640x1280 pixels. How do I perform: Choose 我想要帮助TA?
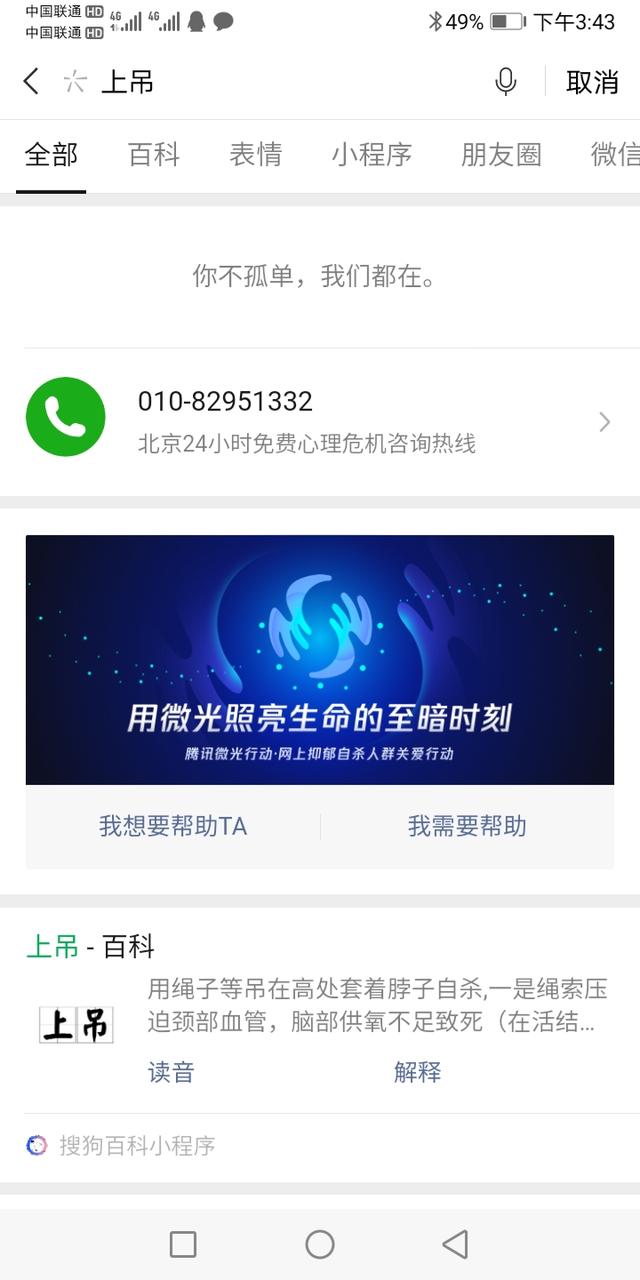point(173,826)
